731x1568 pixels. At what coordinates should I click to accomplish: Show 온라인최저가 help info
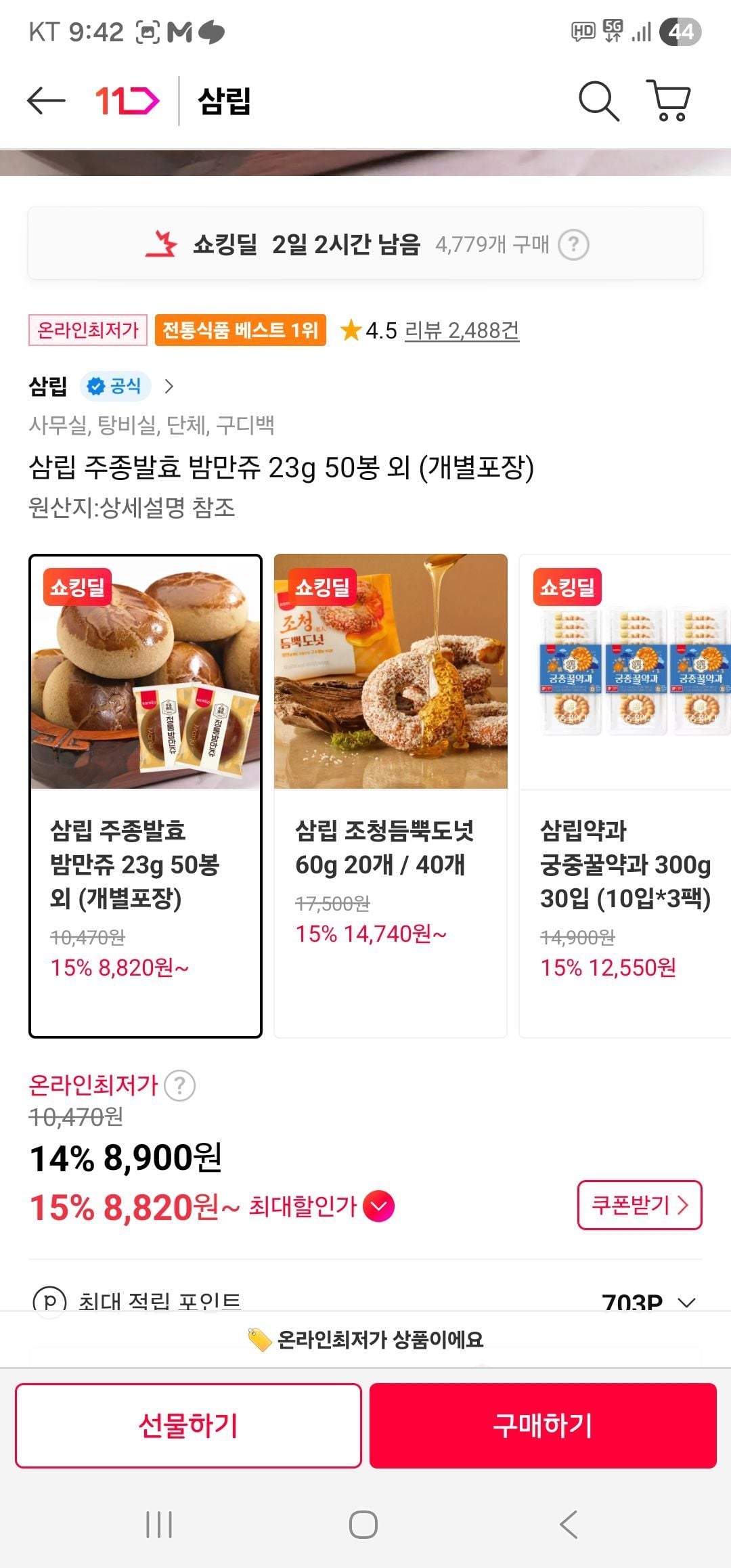coord(180,1086)
